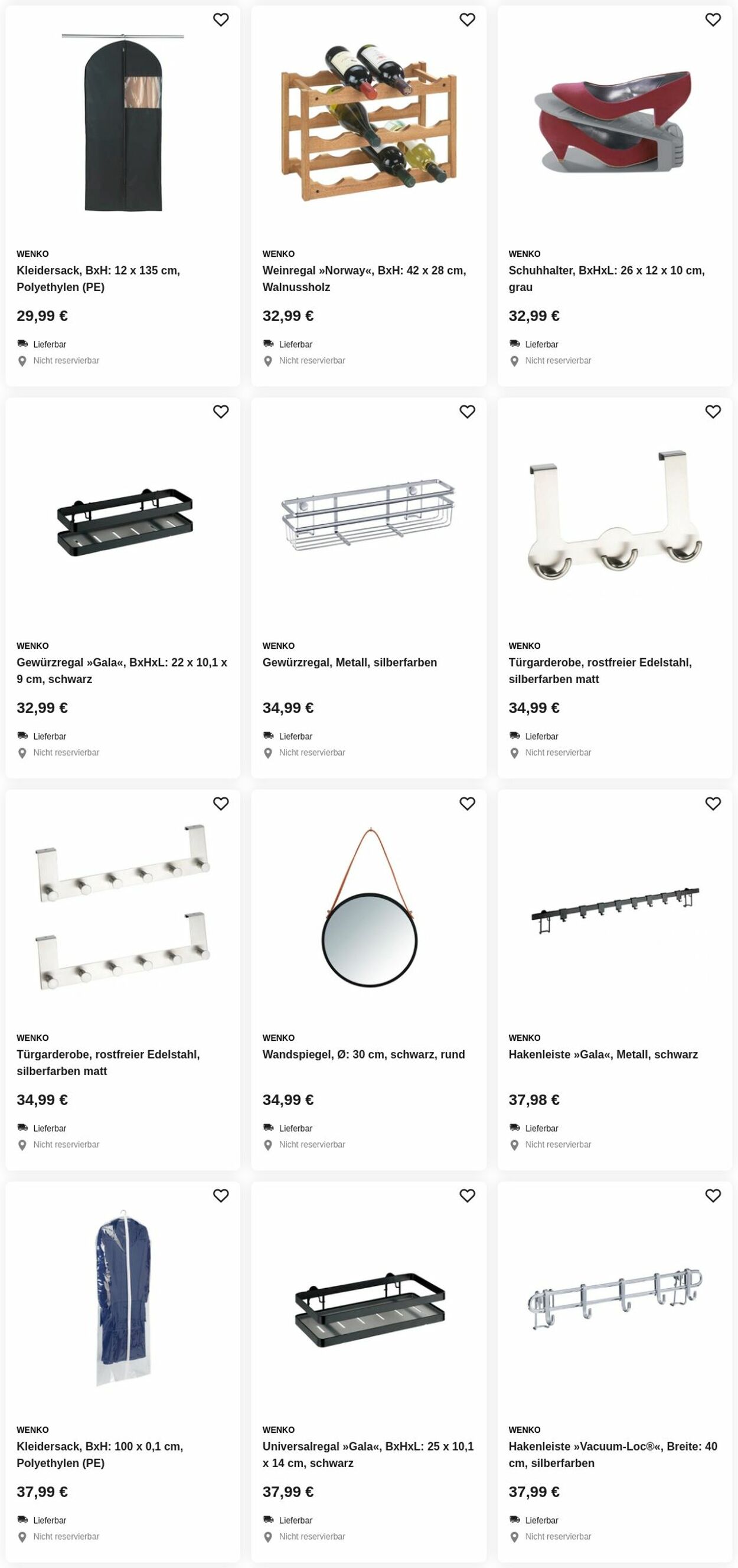This screenshot has width=738, height=1568.
Task: Favorite the Hakenleiste »Vacuum-Loc®« item
Action: (713, 1196)
